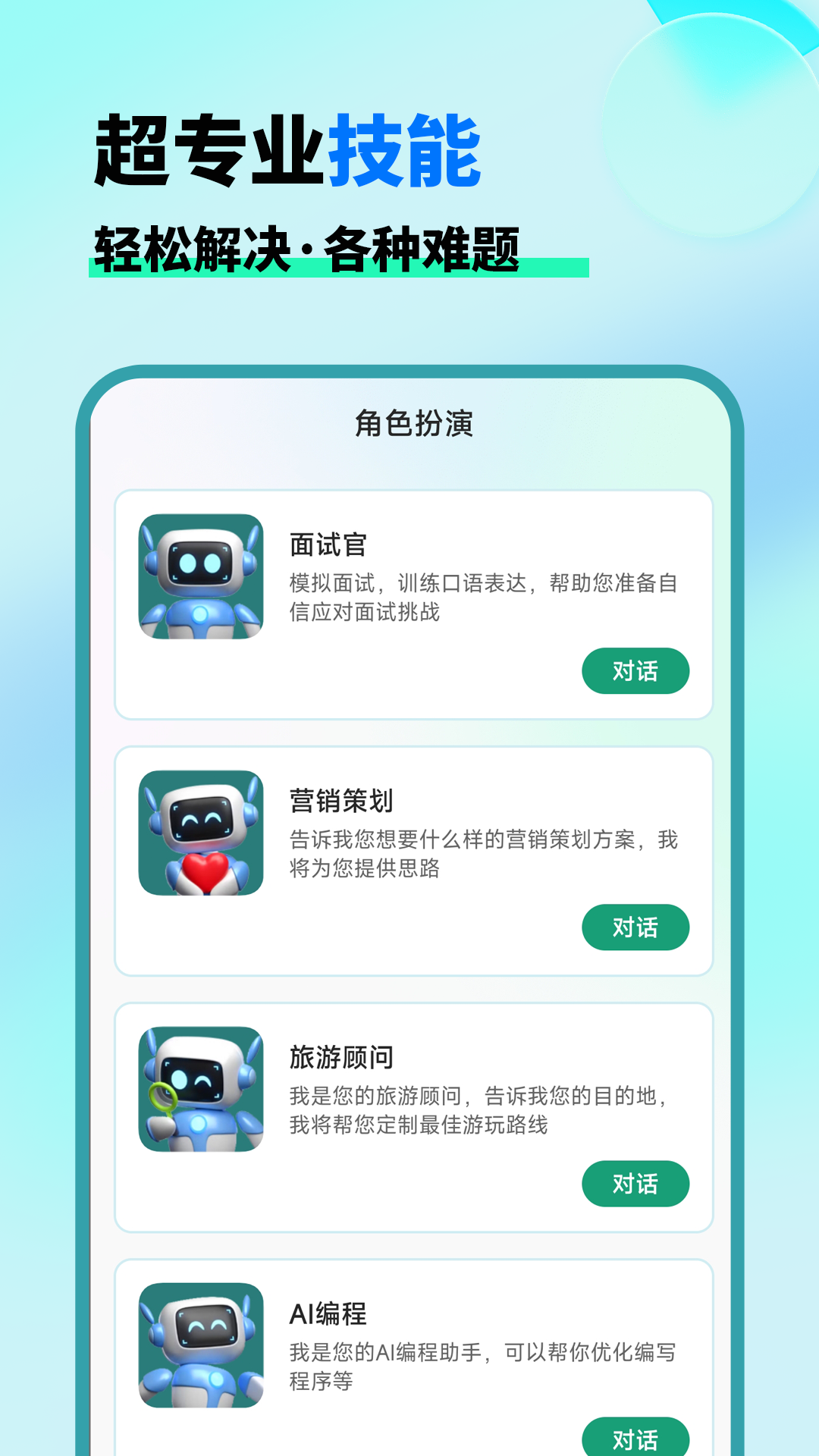Tap 对话 on the AI编程 card

coord(635,1436)
